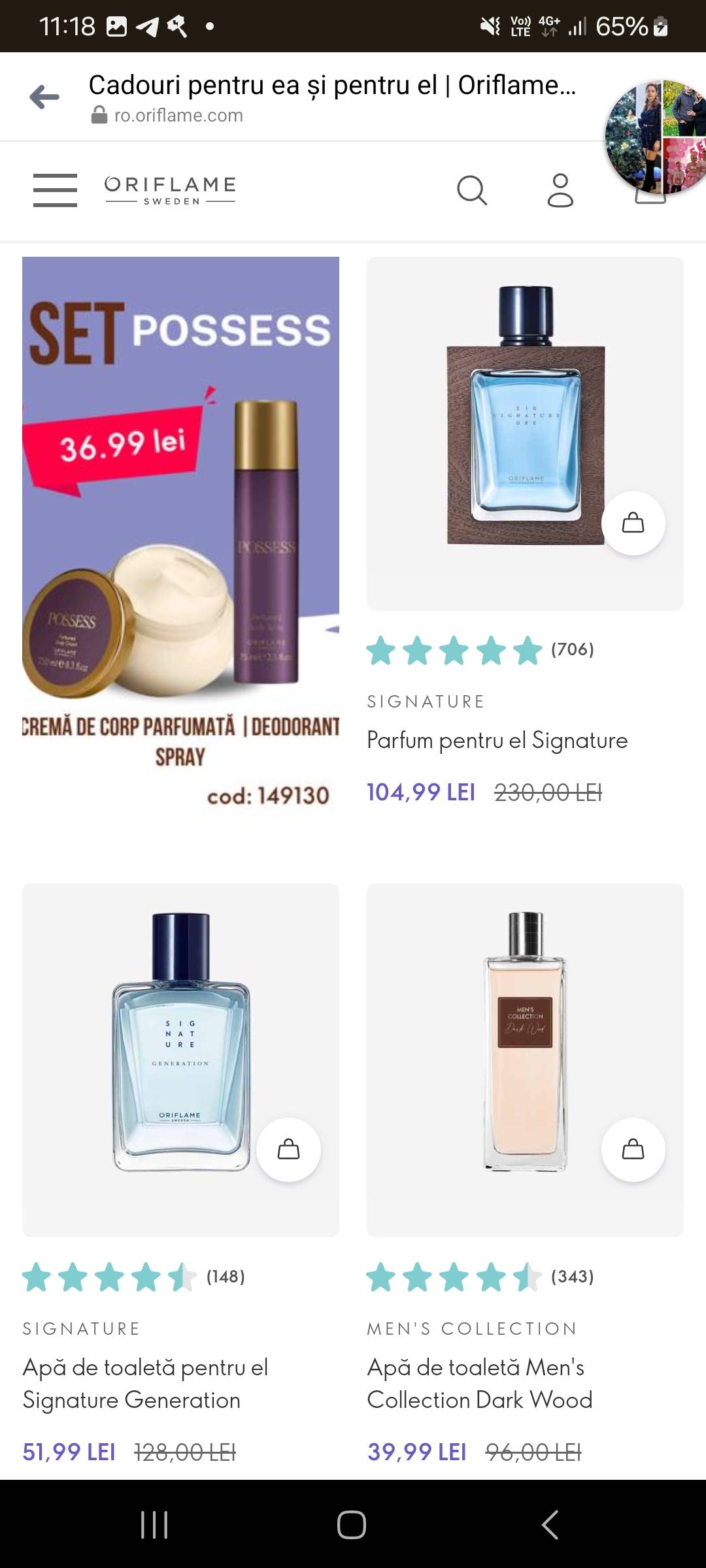This screenshot has width=706, height=1568.
Task: Add Signature Generation to shopping bag
Action: [x=288, y=1150]
